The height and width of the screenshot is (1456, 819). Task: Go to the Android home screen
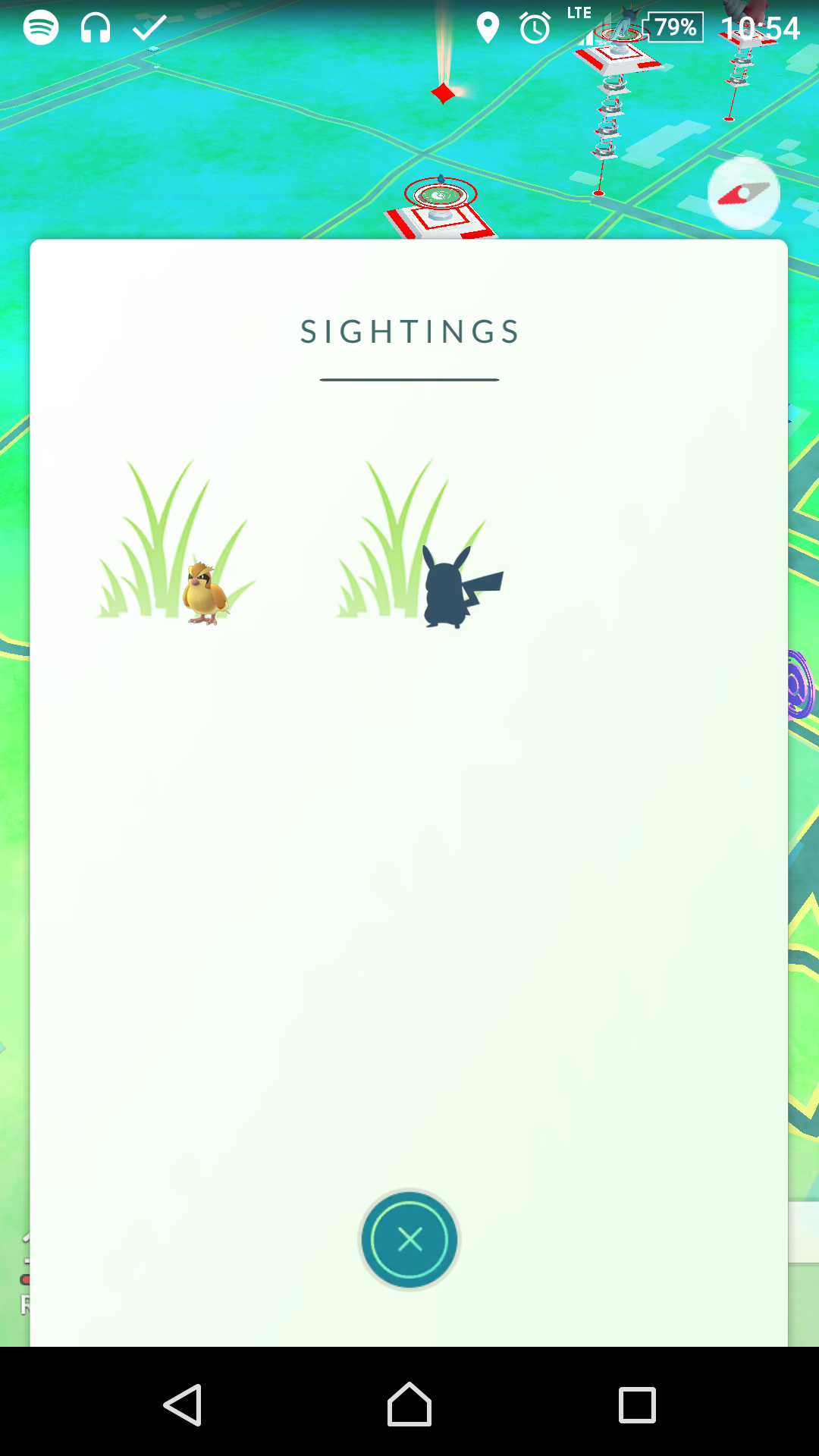(409, 1404)
